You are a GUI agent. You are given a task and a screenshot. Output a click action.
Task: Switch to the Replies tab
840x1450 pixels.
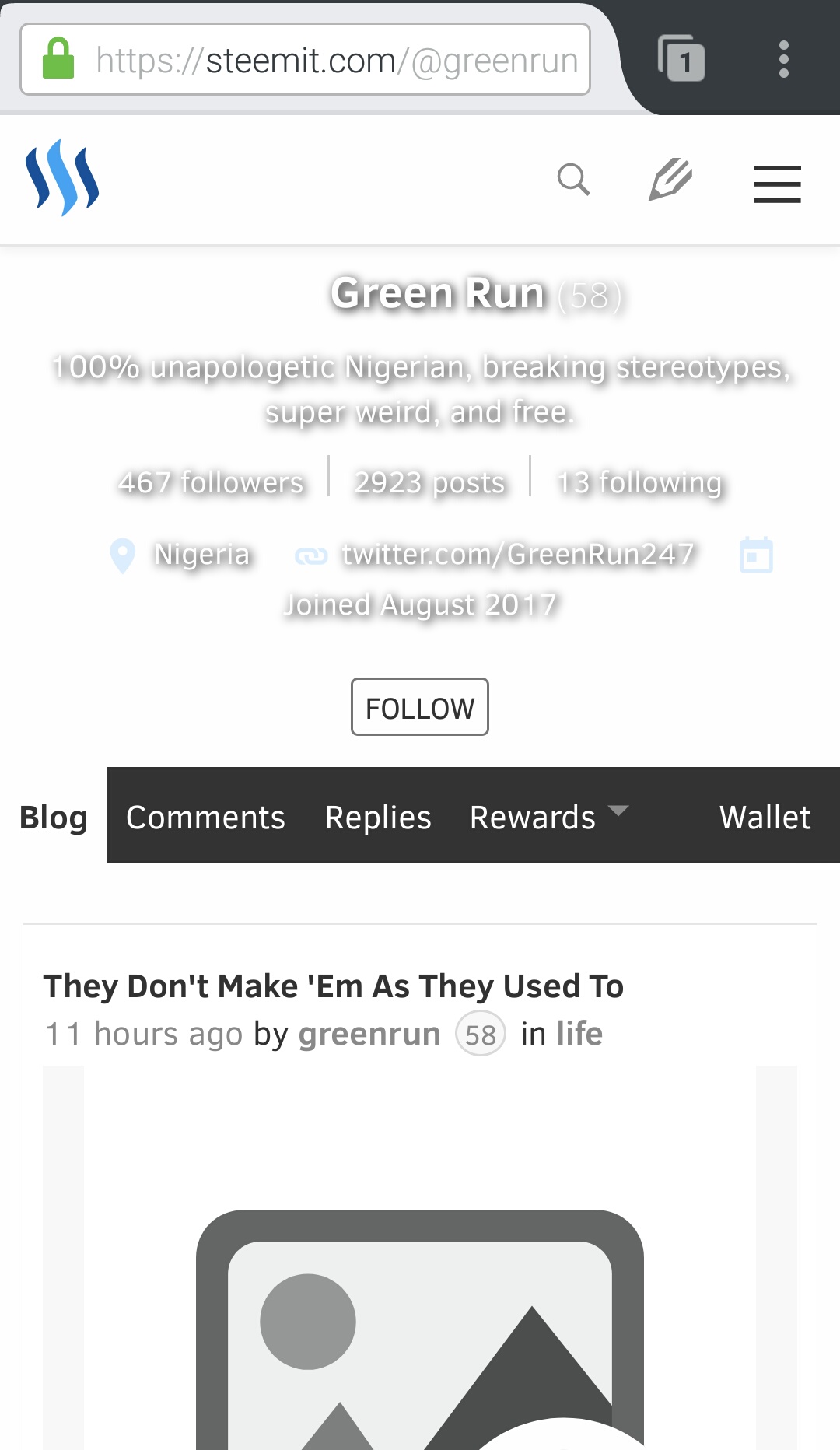[378, 817]
